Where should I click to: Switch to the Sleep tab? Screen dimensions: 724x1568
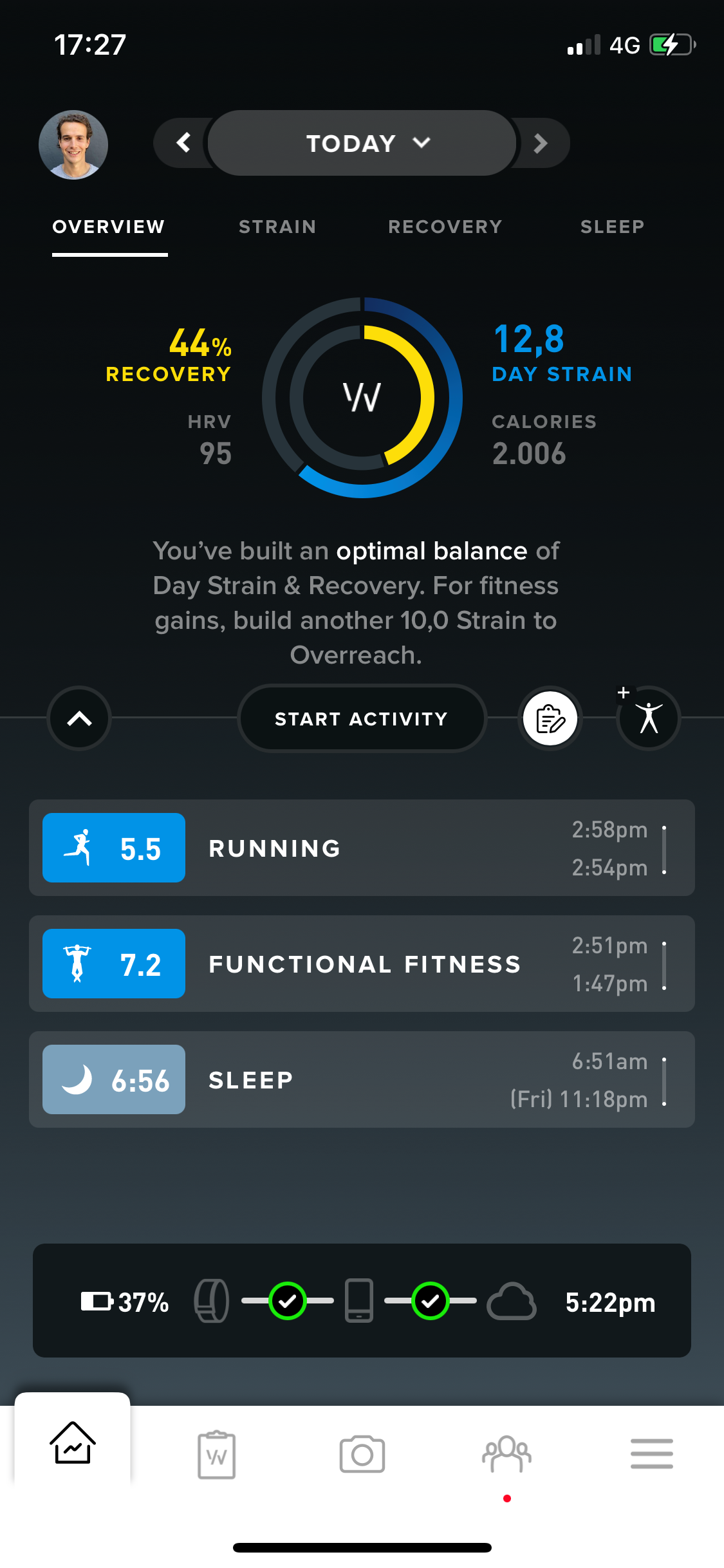[612, 227]
